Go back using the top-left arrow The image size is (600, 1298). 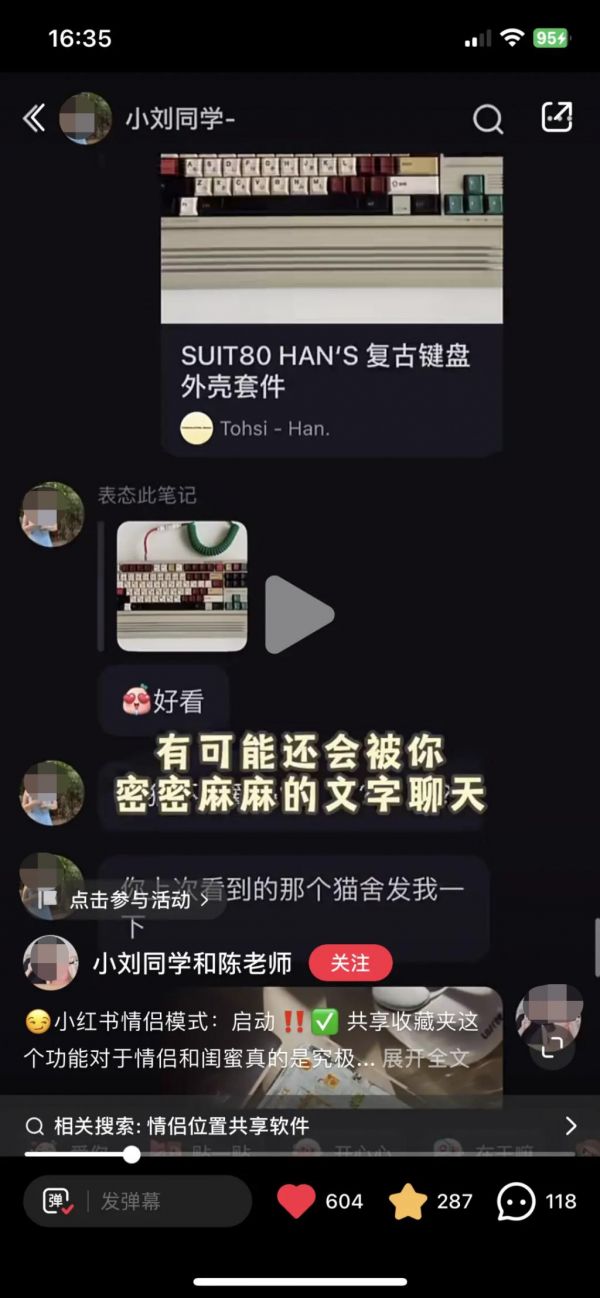tap(33, 119)
